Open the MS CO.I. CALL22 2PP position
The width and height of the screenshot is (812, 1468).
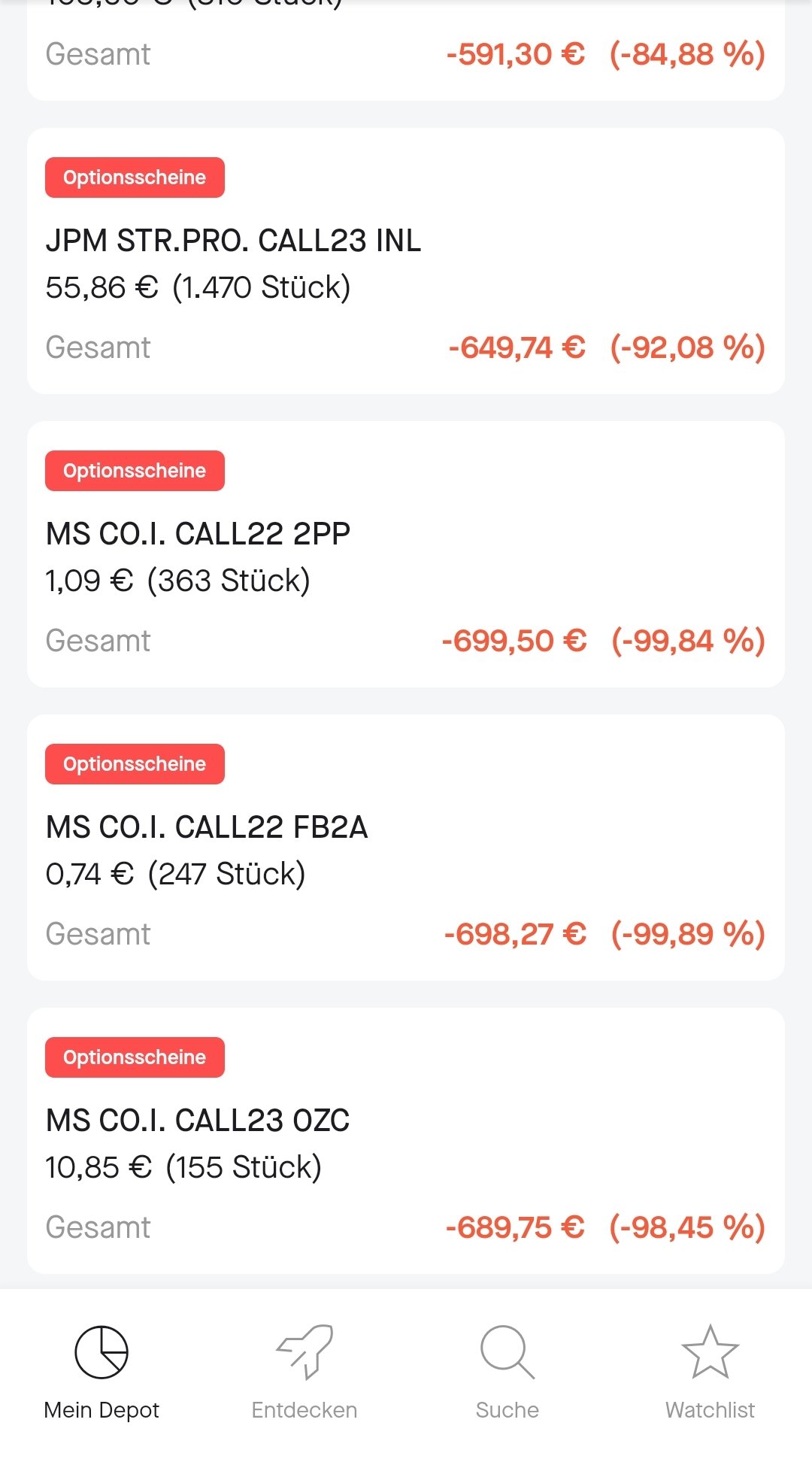[x=406, y=554]
